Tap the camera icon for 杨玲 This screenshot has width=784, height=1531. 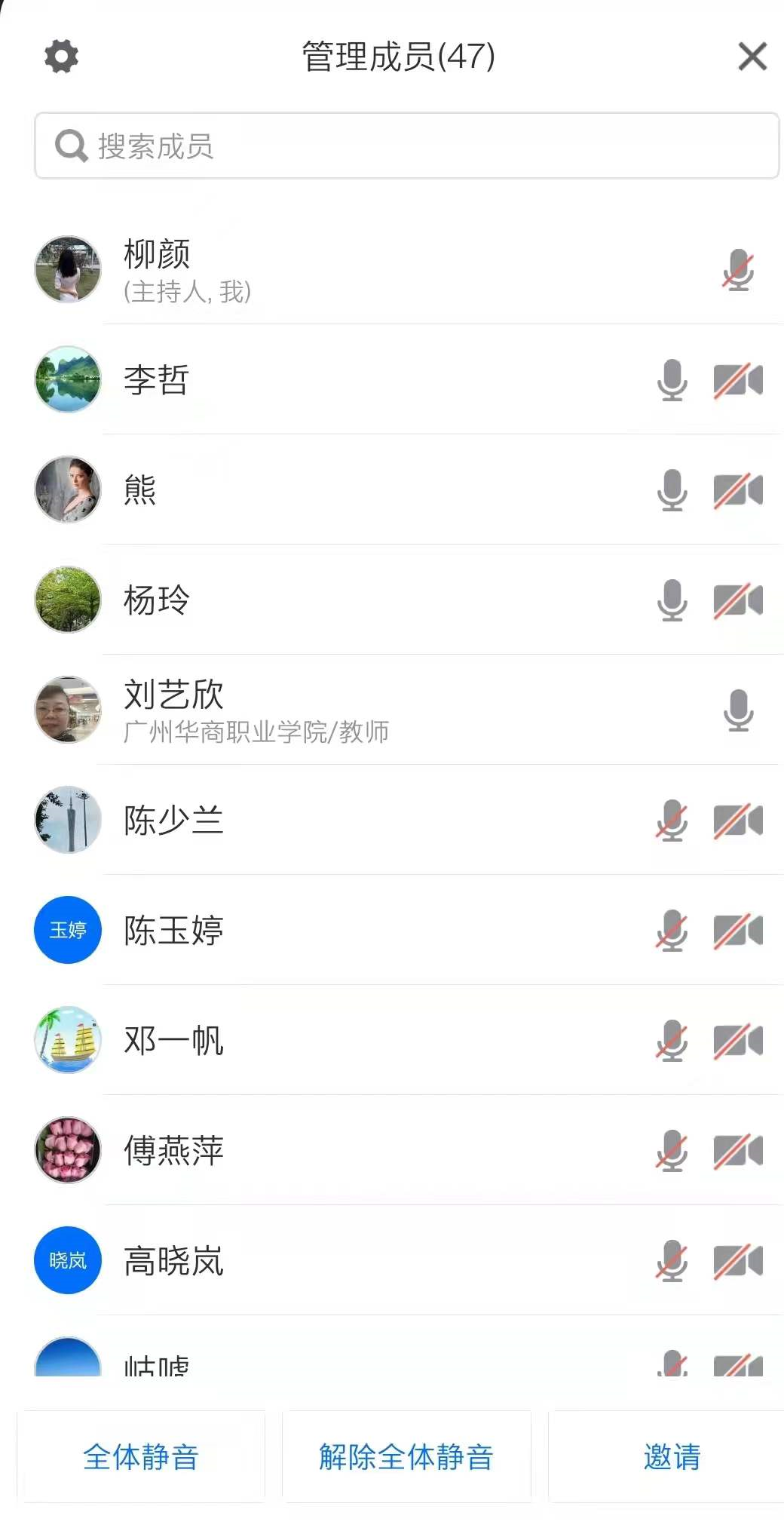click(x=738, y=600)
